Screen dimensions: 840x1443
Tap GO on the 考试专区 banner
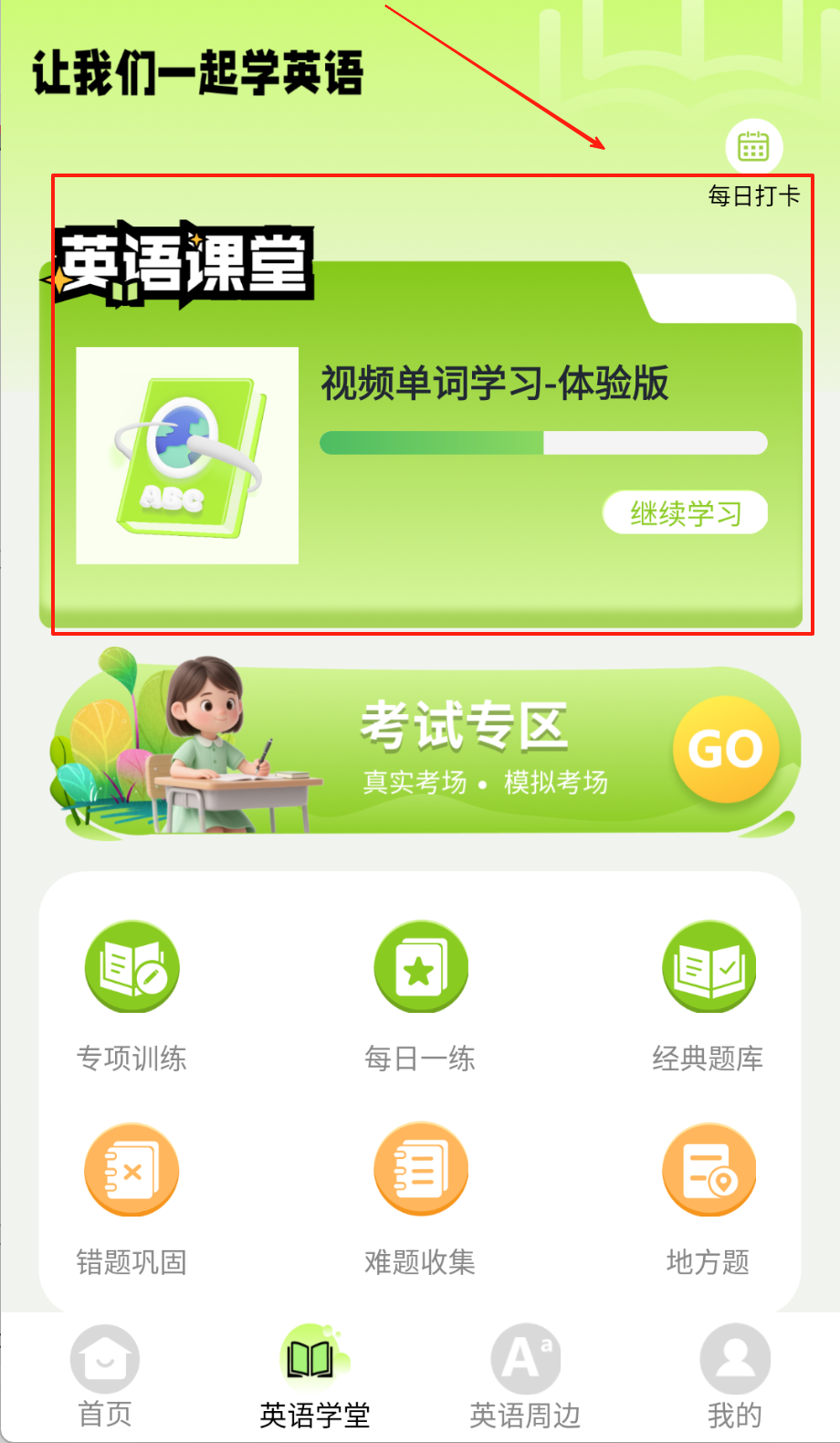click(x=726, y=750)
